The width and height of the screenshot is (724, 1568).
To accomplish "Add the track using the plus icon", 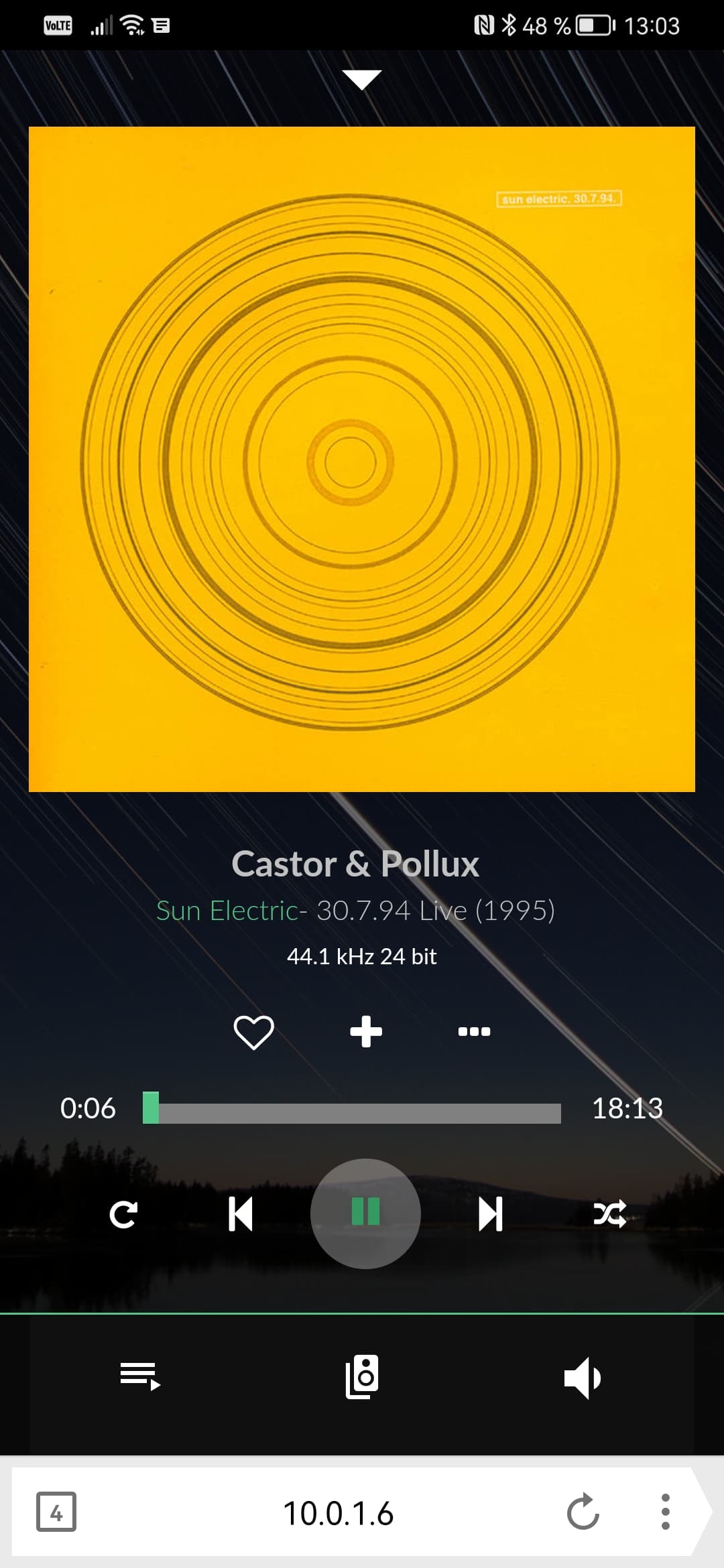I will (366, 1031).
